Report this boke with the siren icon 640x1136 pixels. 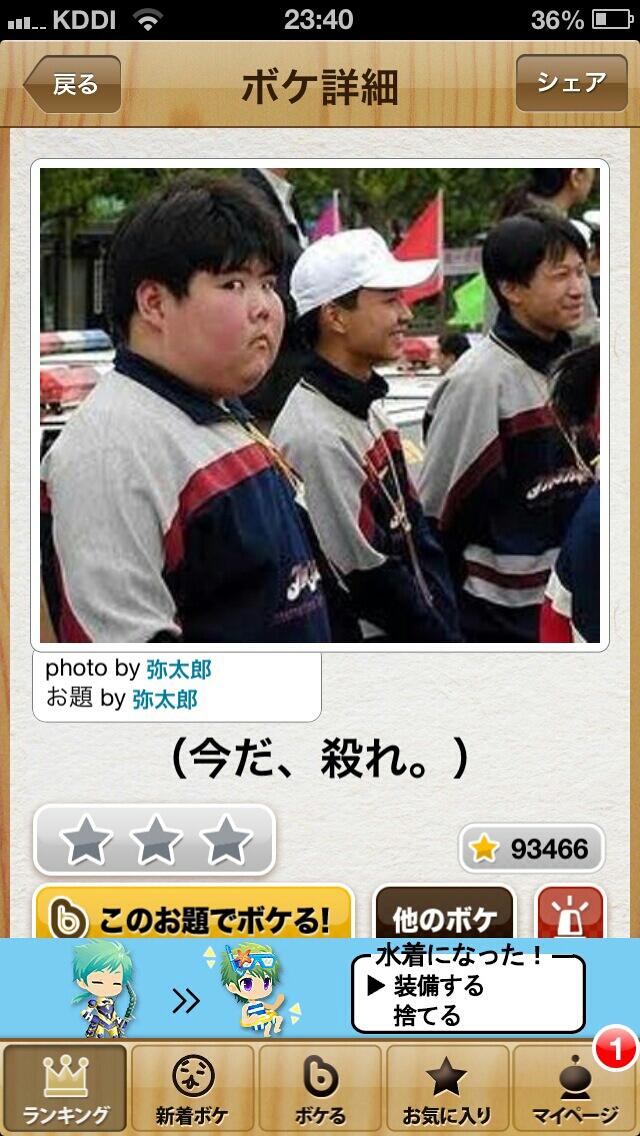(570, 914)
